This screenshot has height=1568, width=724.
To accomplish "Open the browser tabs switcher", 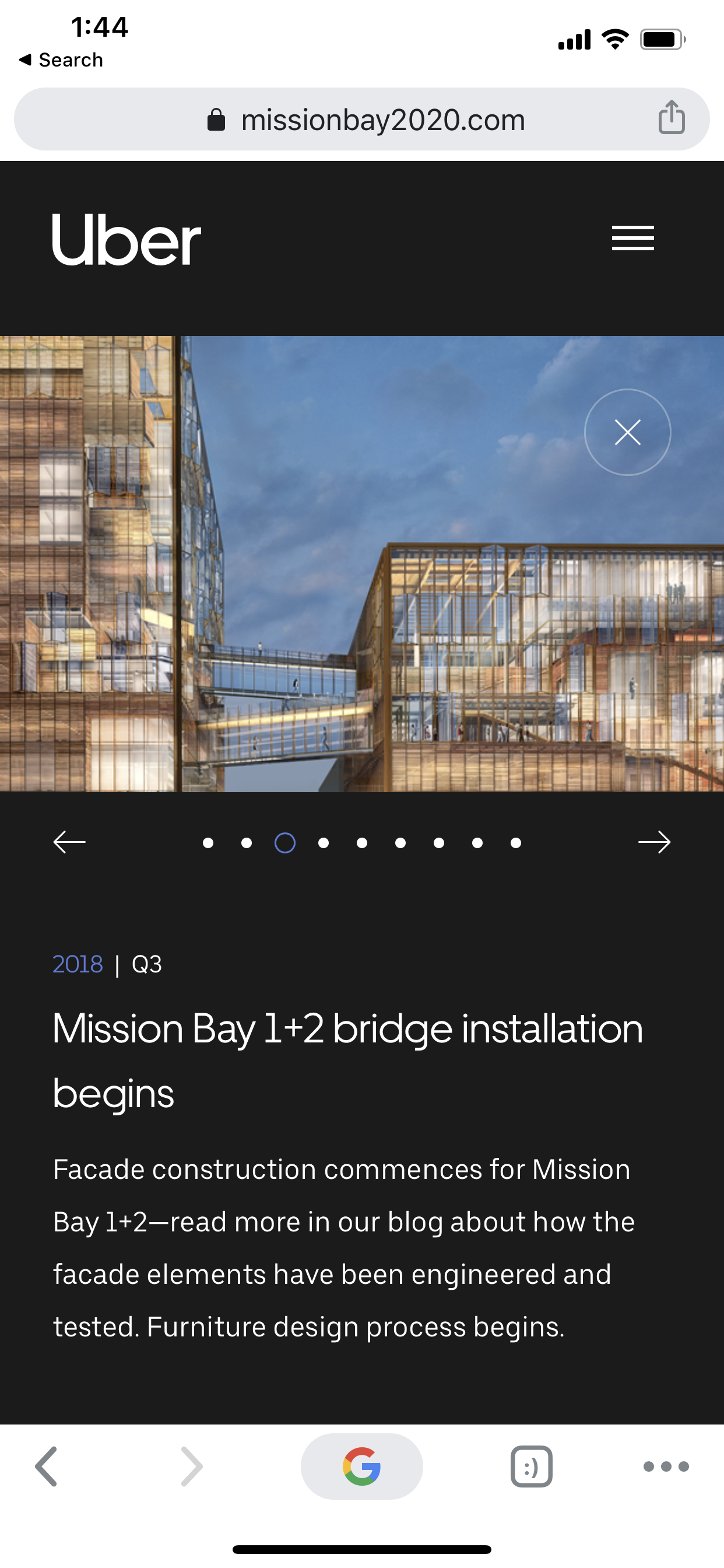I will coord(531,1466).
